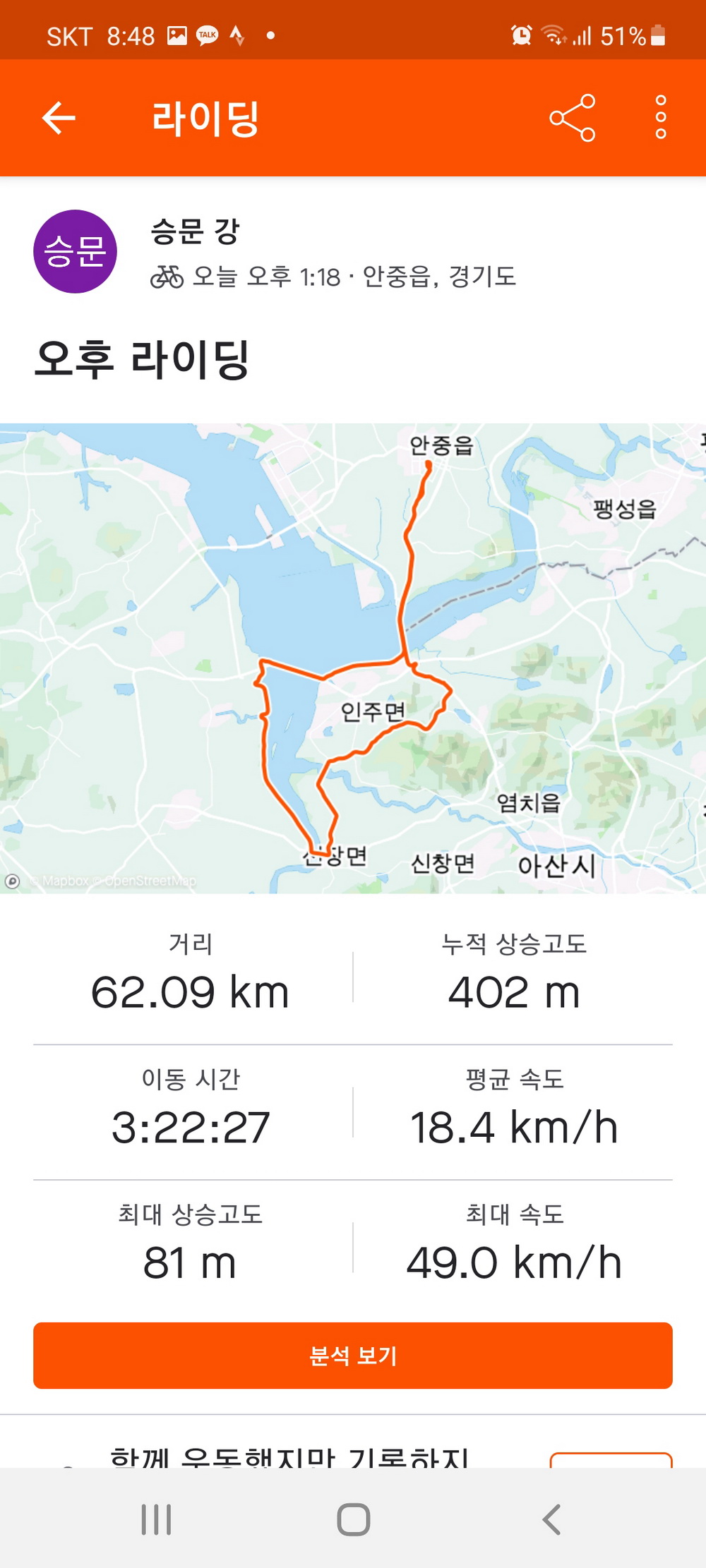The height and width of the screenshot is (1568, 706).
Task: Open the three-dot overflow menu
Action: [x=660, y=118]
